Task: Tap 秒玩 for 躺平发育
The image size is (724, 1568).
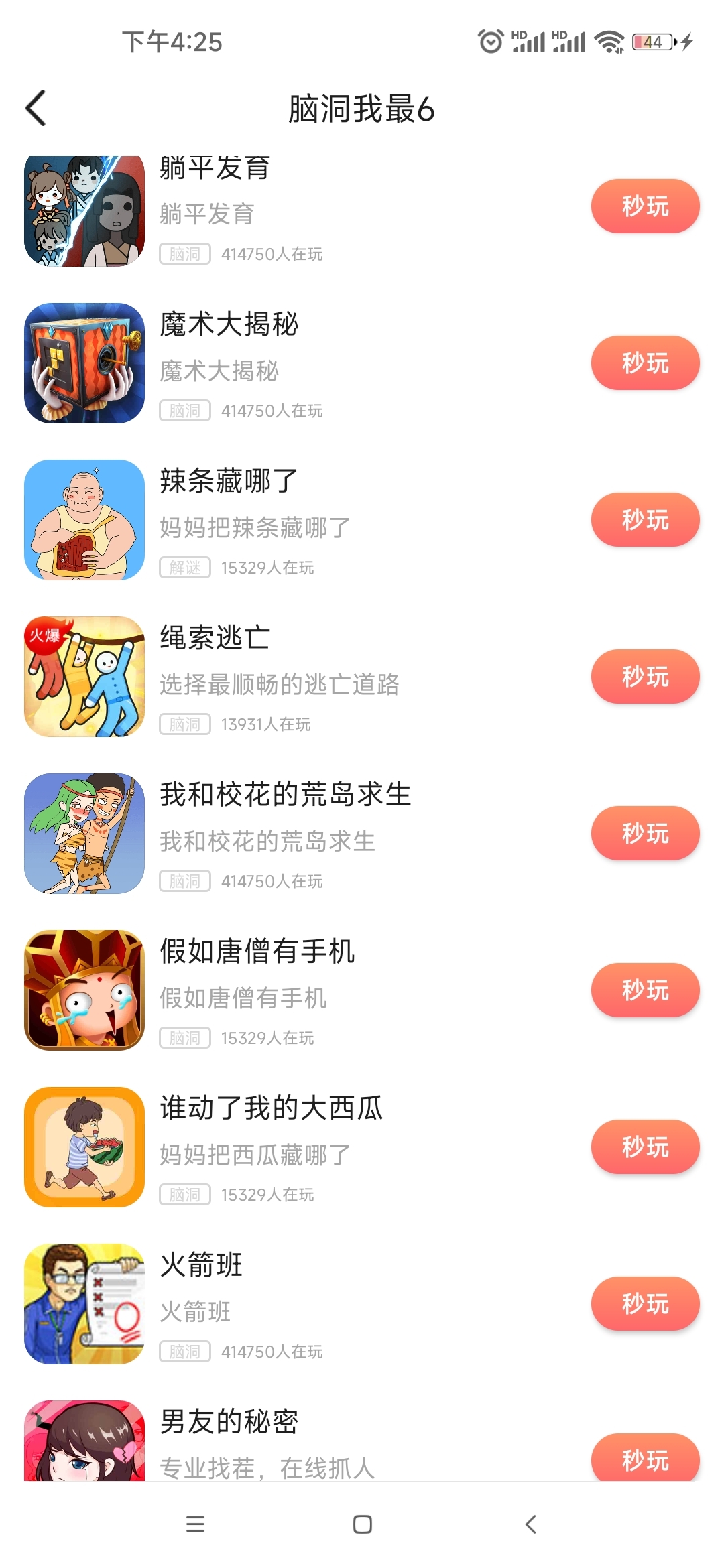Action: coord(645,206)
